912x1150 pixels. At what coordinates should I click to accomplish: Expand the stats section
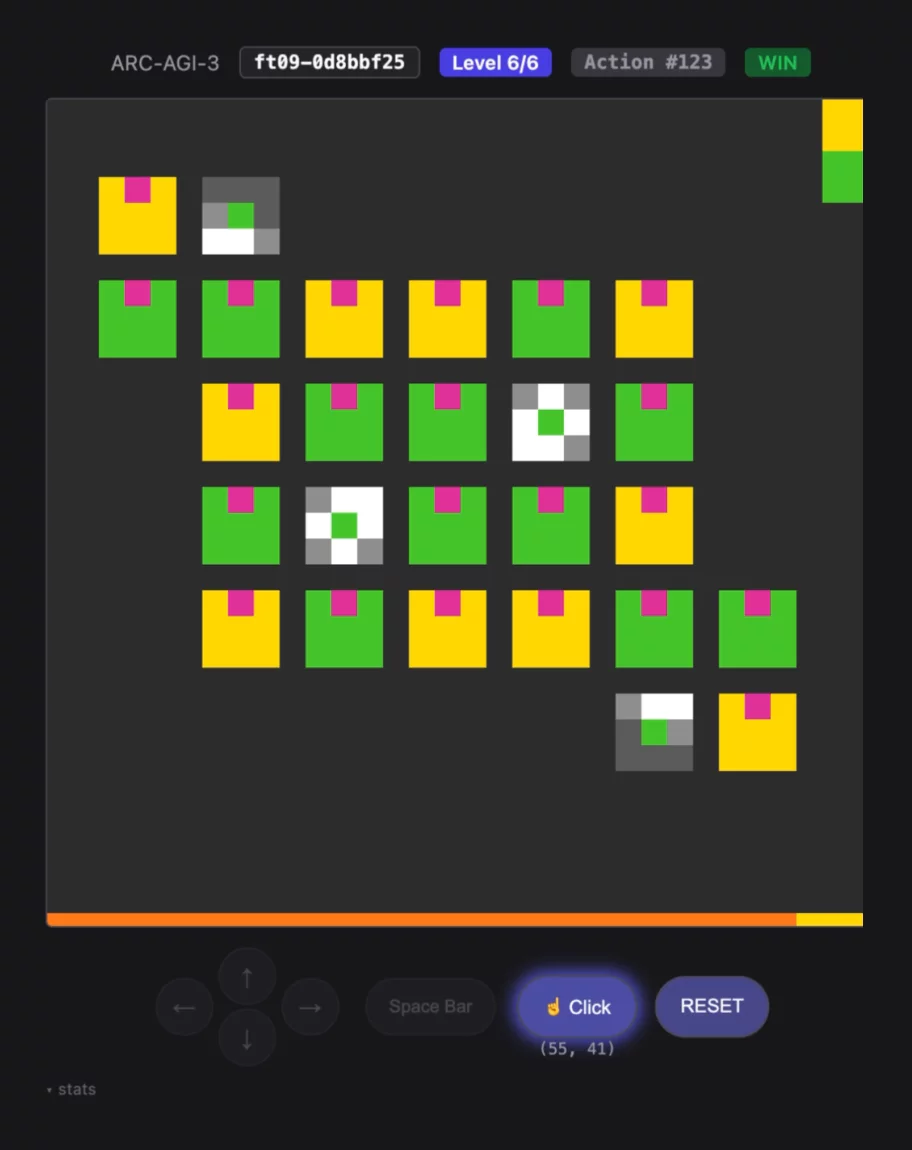[72, 1089]
